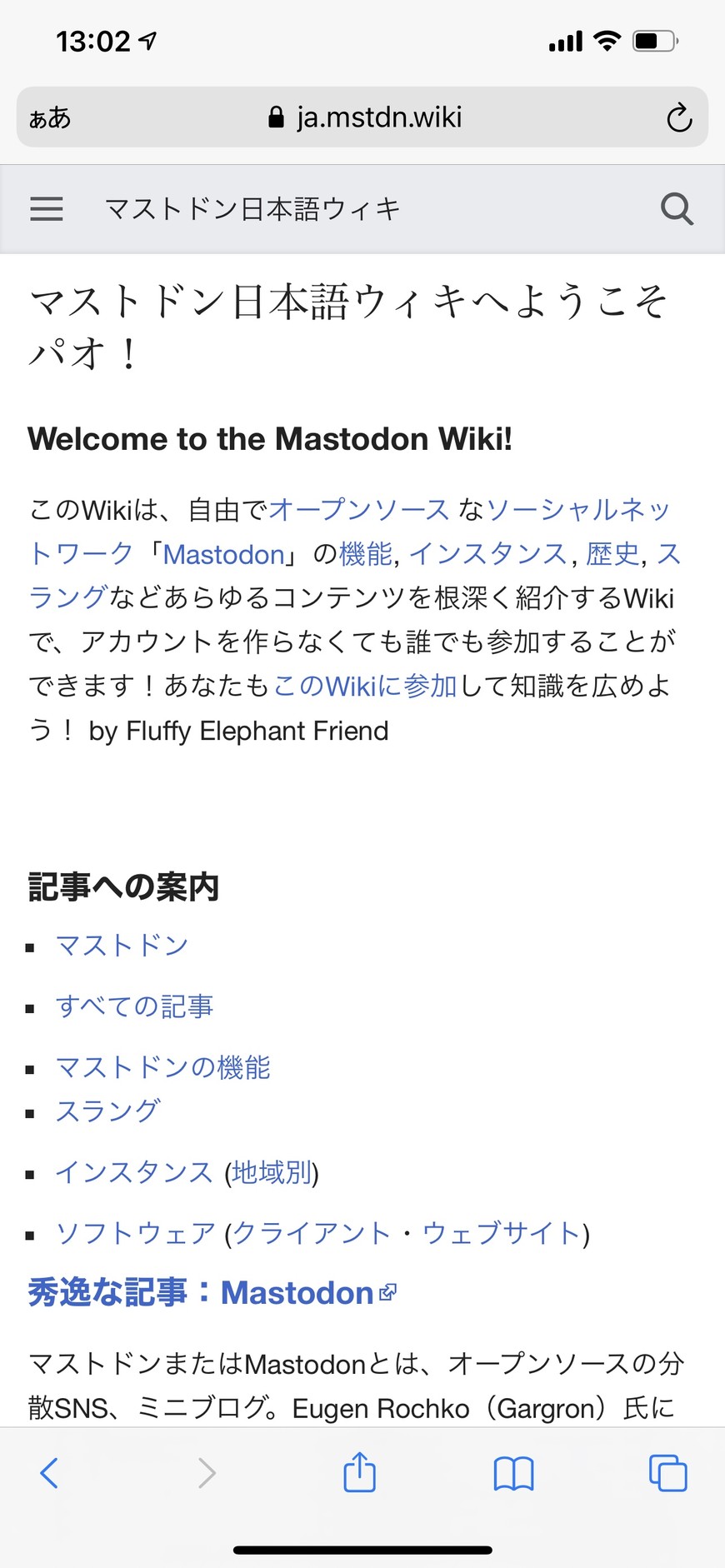Open the スラング article in the list

(x=107, y=1111)
